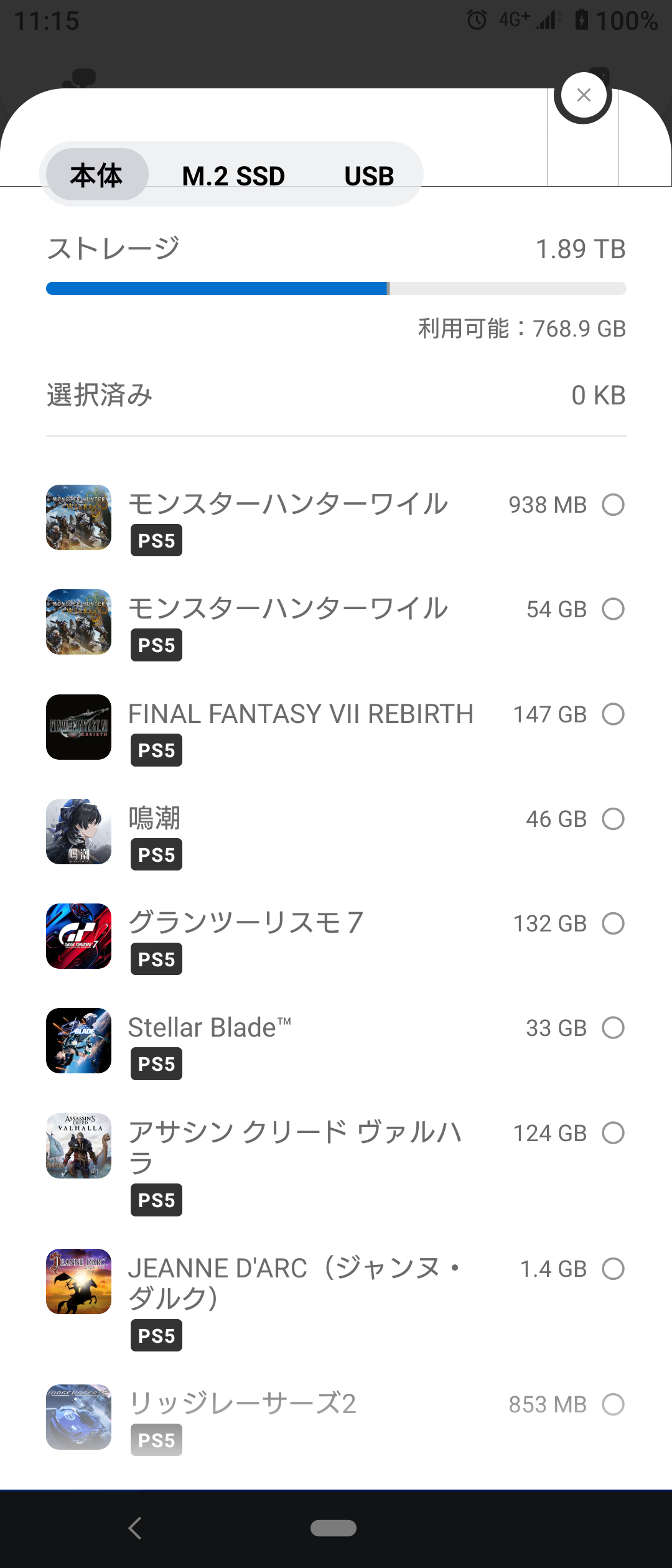
Task: Select FINAL FANTASY VII REBIRTH
Action: click(613, 714)
